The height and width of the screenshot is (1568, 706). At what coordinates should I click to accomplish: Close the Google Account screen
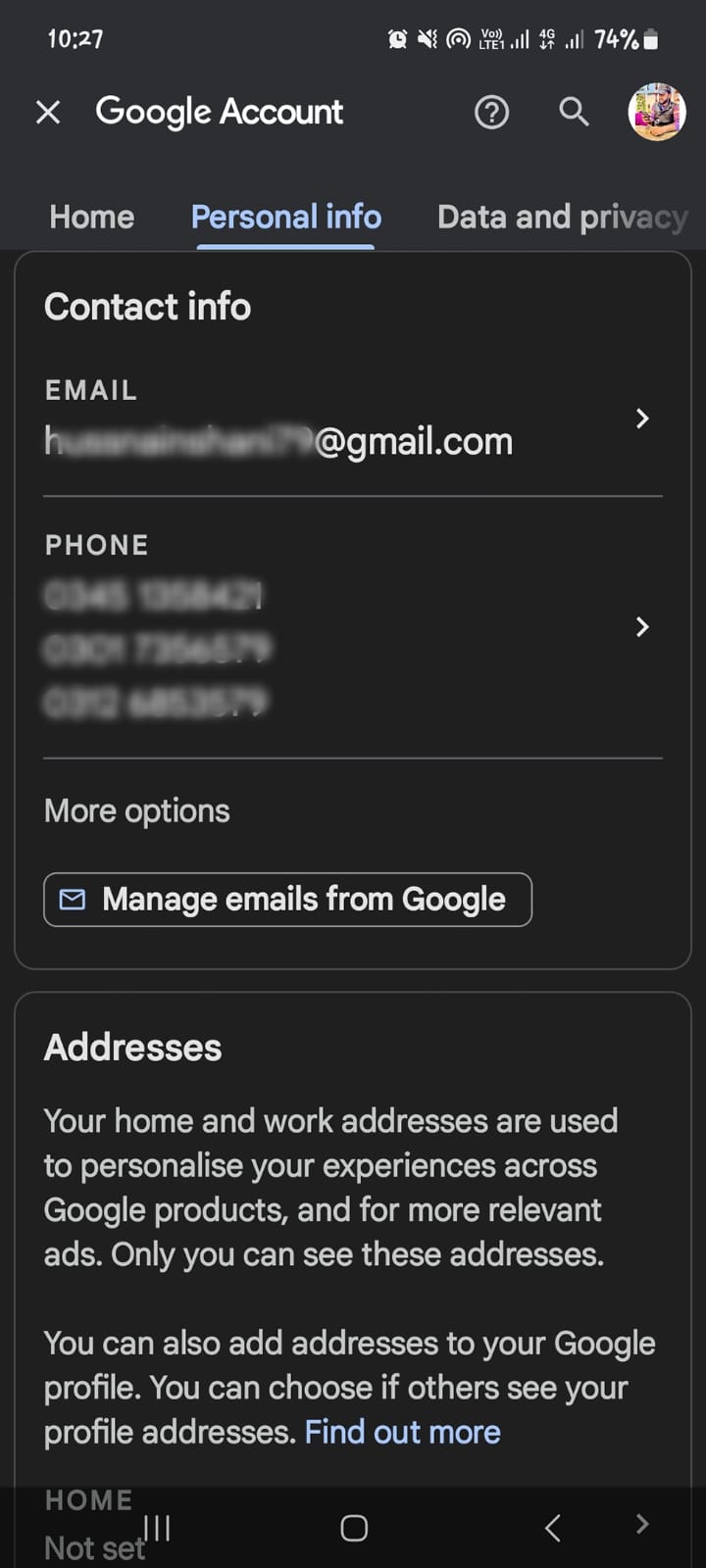click(x=48, y=113)
